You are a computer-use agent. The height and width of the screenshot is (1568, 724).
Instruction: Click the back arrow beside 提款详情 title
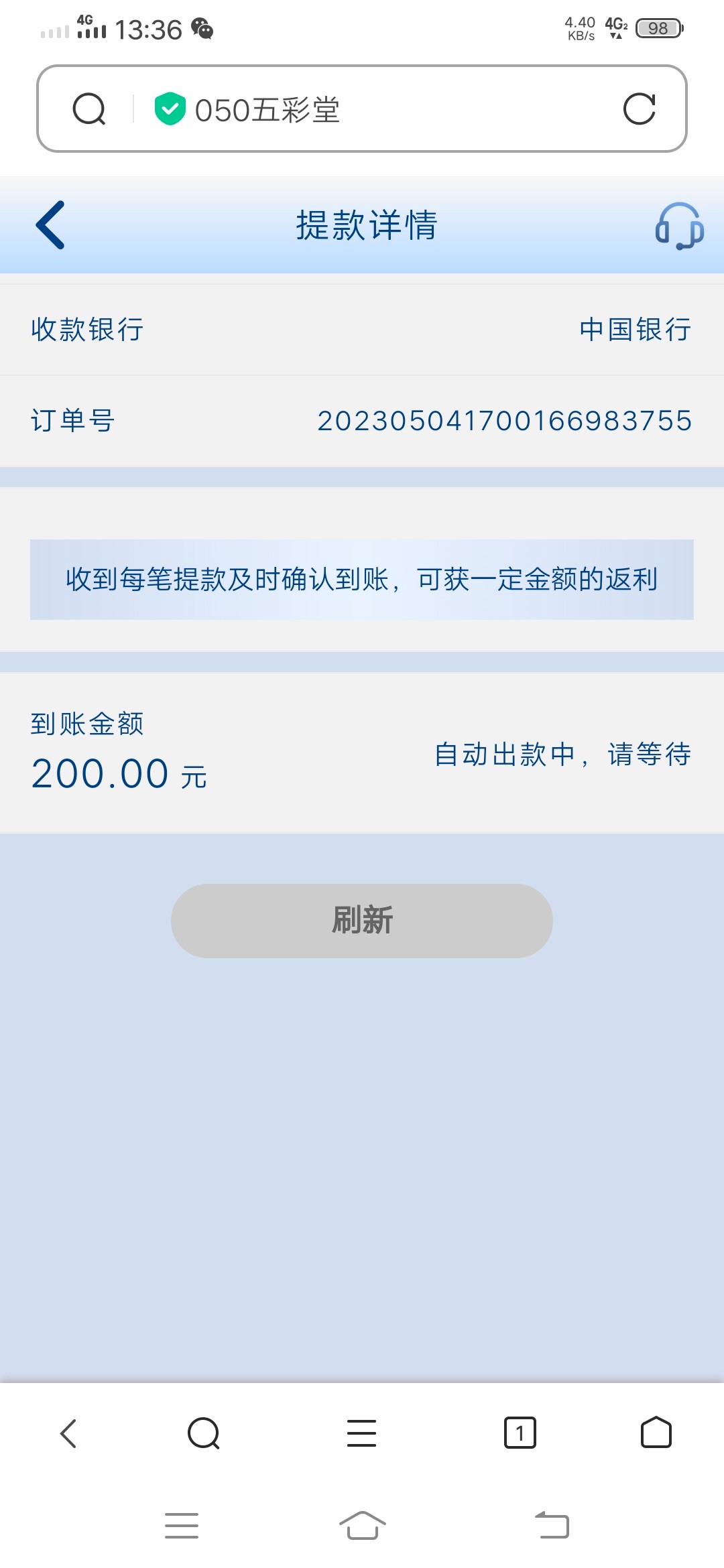click(51, 226)
